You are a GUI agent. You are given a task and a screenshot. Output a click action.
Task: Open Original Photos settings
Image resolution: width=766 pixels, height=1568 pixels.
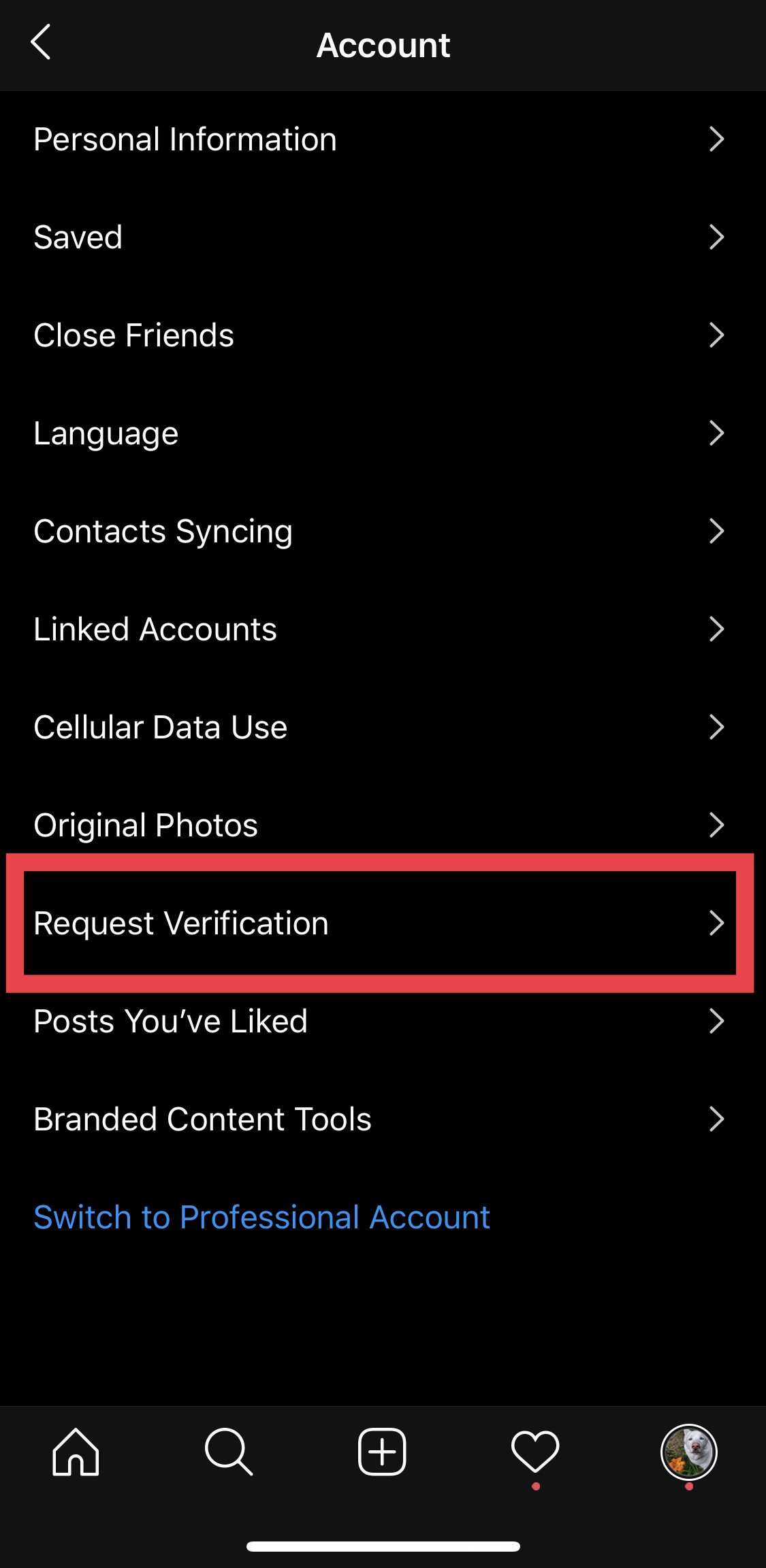tap(383, 825)
